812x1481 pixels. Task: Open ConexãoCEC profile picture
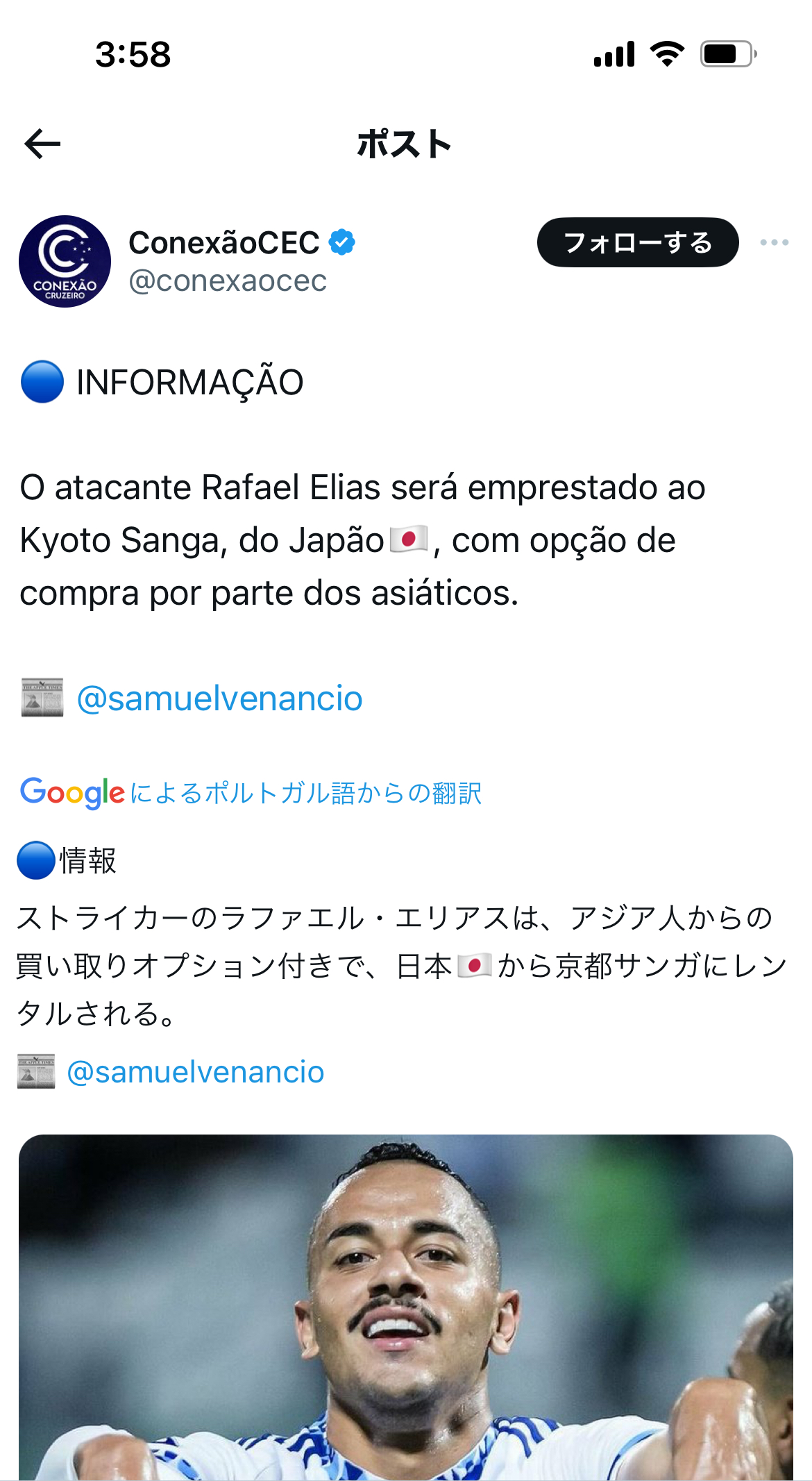coord(65,261)
